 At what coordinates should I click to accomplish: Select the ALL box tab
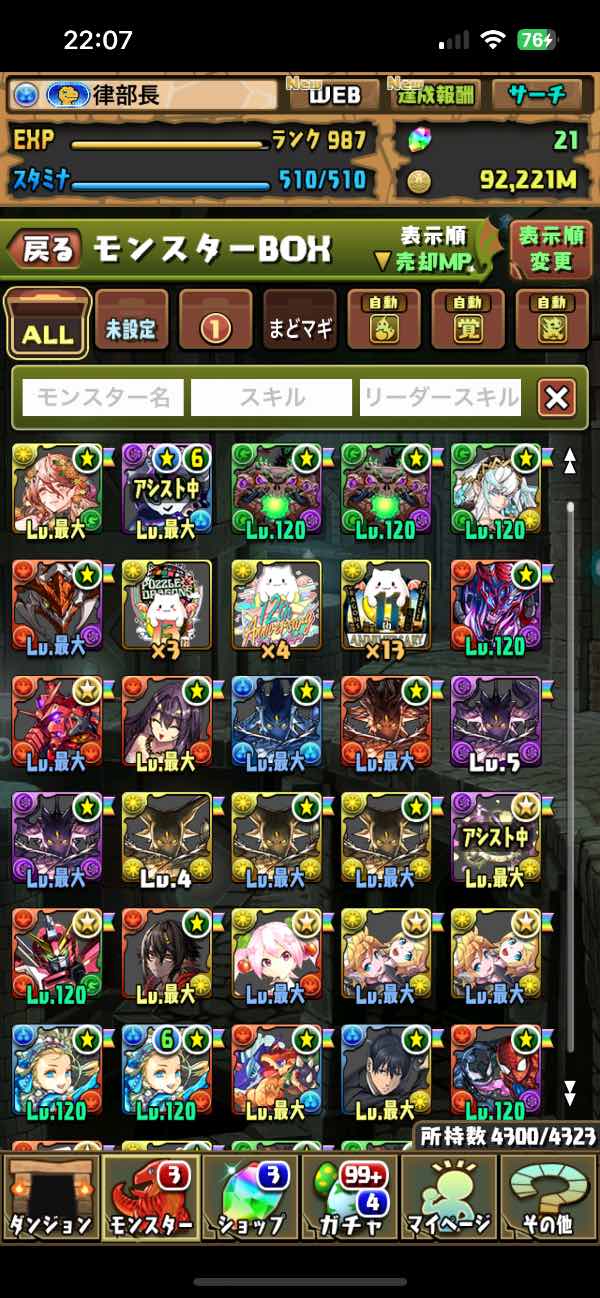[47, 325]
